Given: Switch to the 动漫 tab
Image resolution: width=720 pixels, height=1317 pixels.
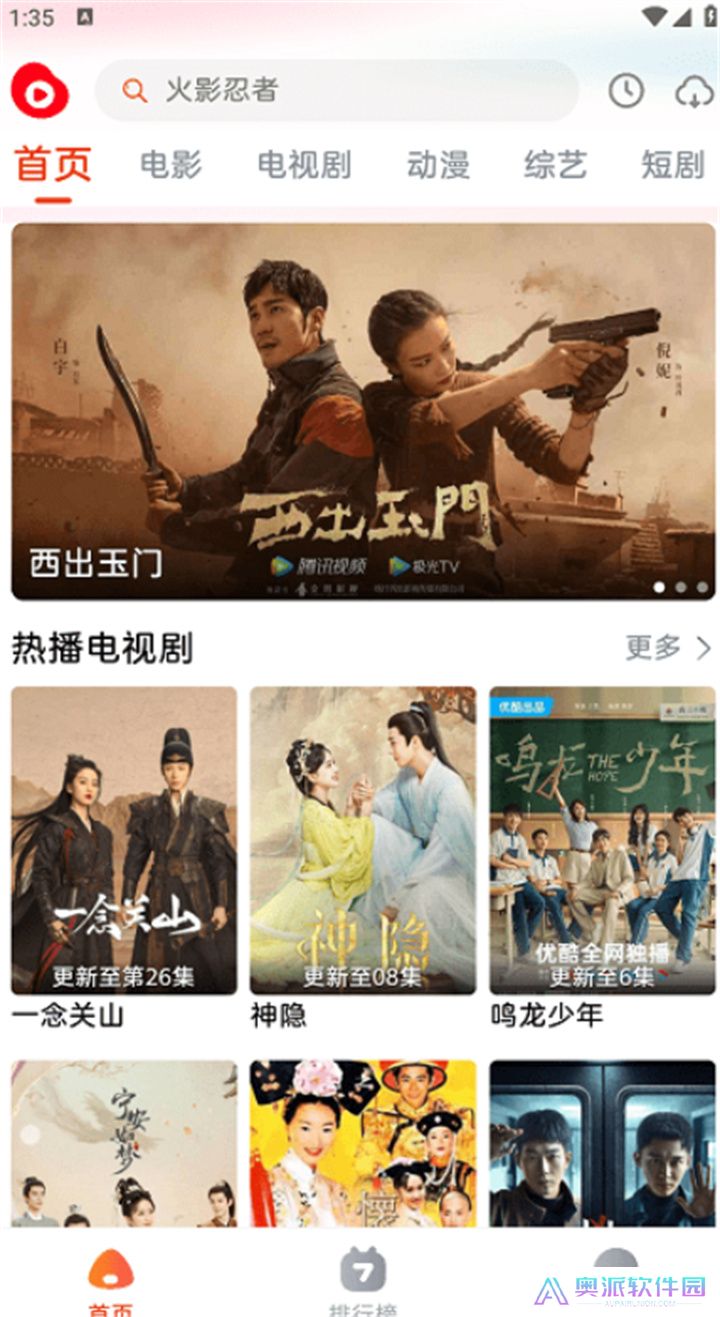Looking at the screenshot, I should [440, 166].
